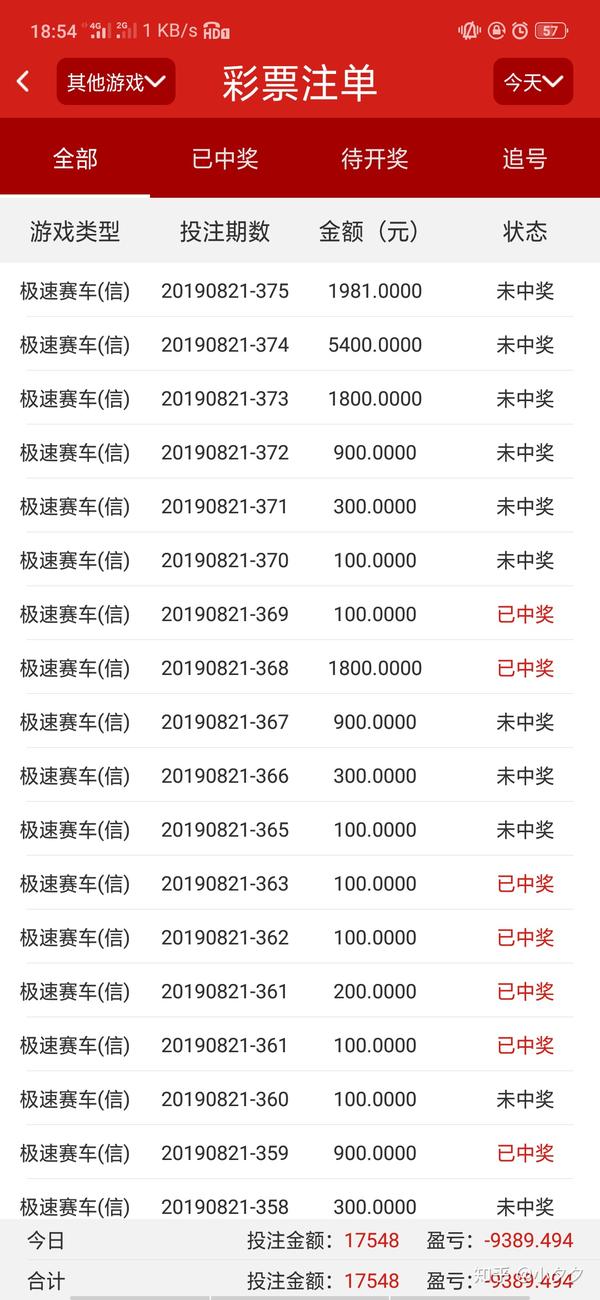Open bet record 20190821-359
Screen dimensions: 600x1300
coord(225,1153)
